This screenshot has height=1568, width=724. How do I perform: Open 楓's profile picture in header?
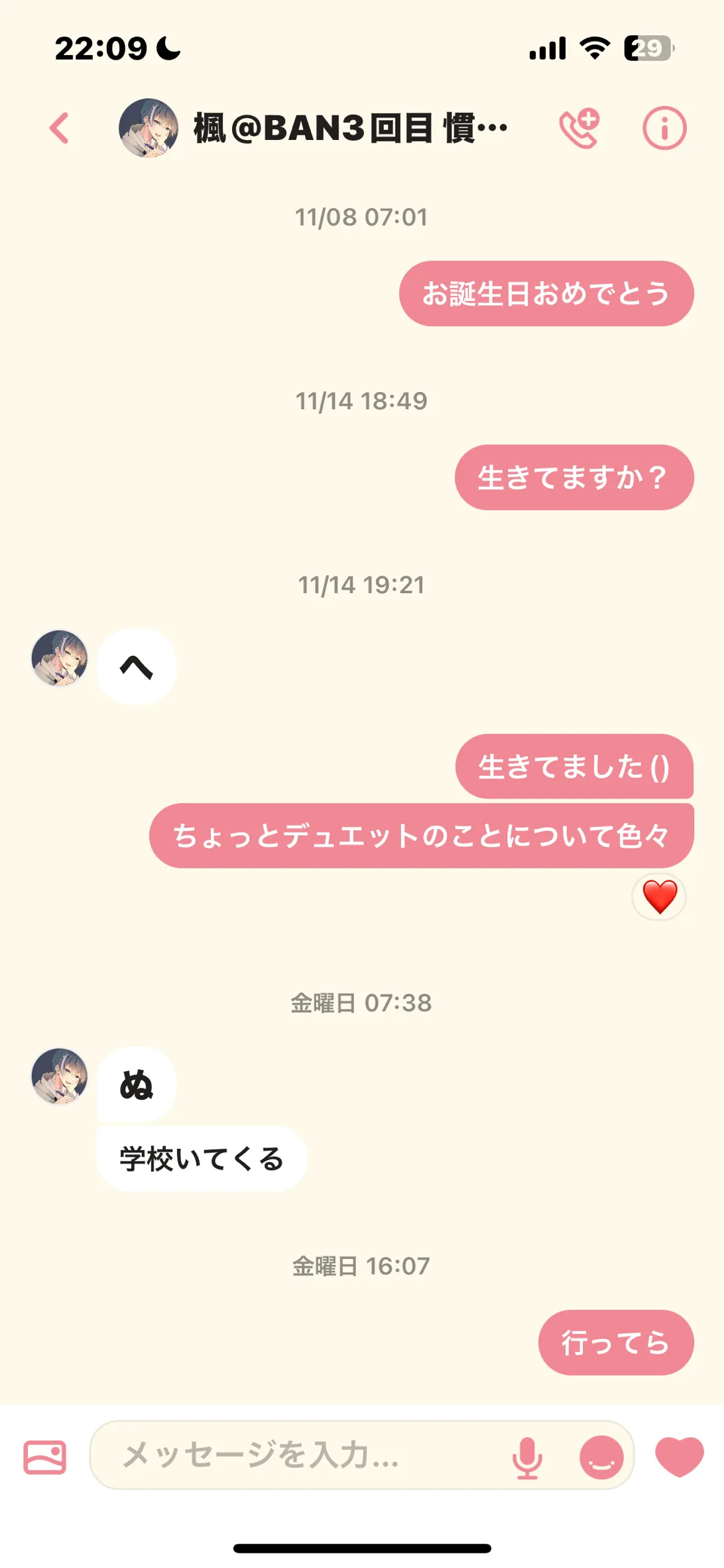(149, 128)
